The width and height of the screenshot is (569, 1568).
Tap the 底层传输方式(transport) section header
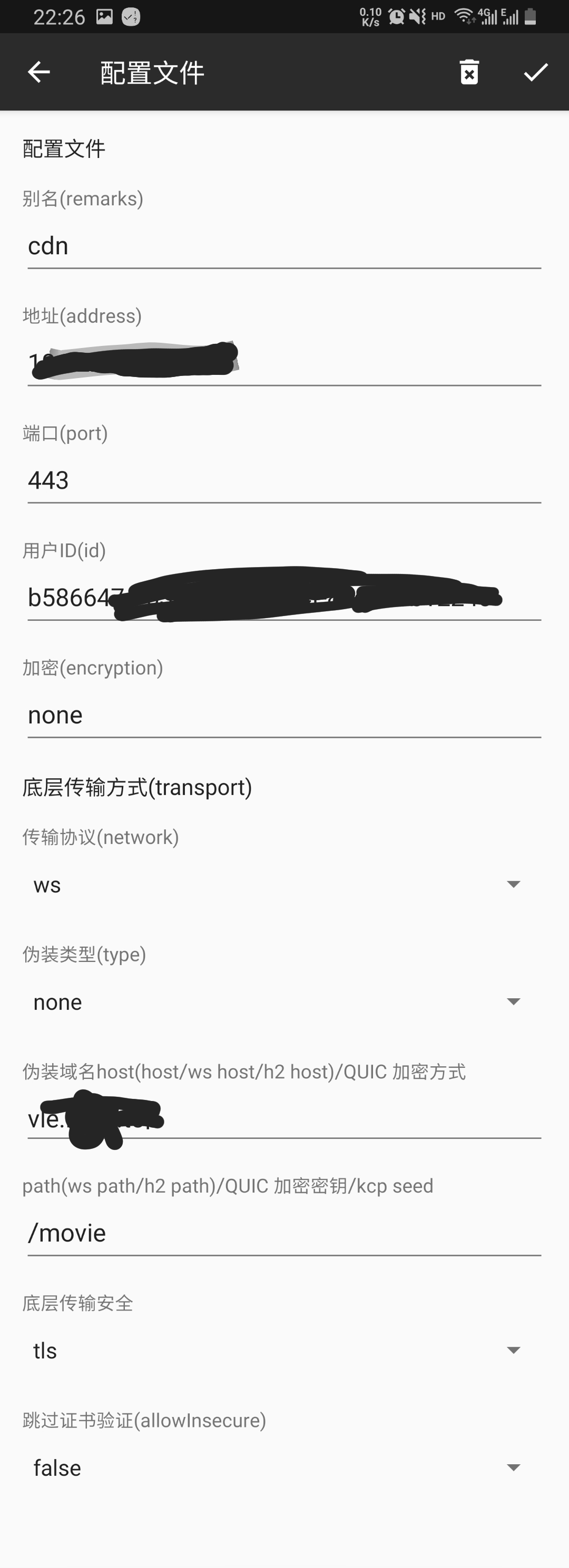(x=136, y=787)
